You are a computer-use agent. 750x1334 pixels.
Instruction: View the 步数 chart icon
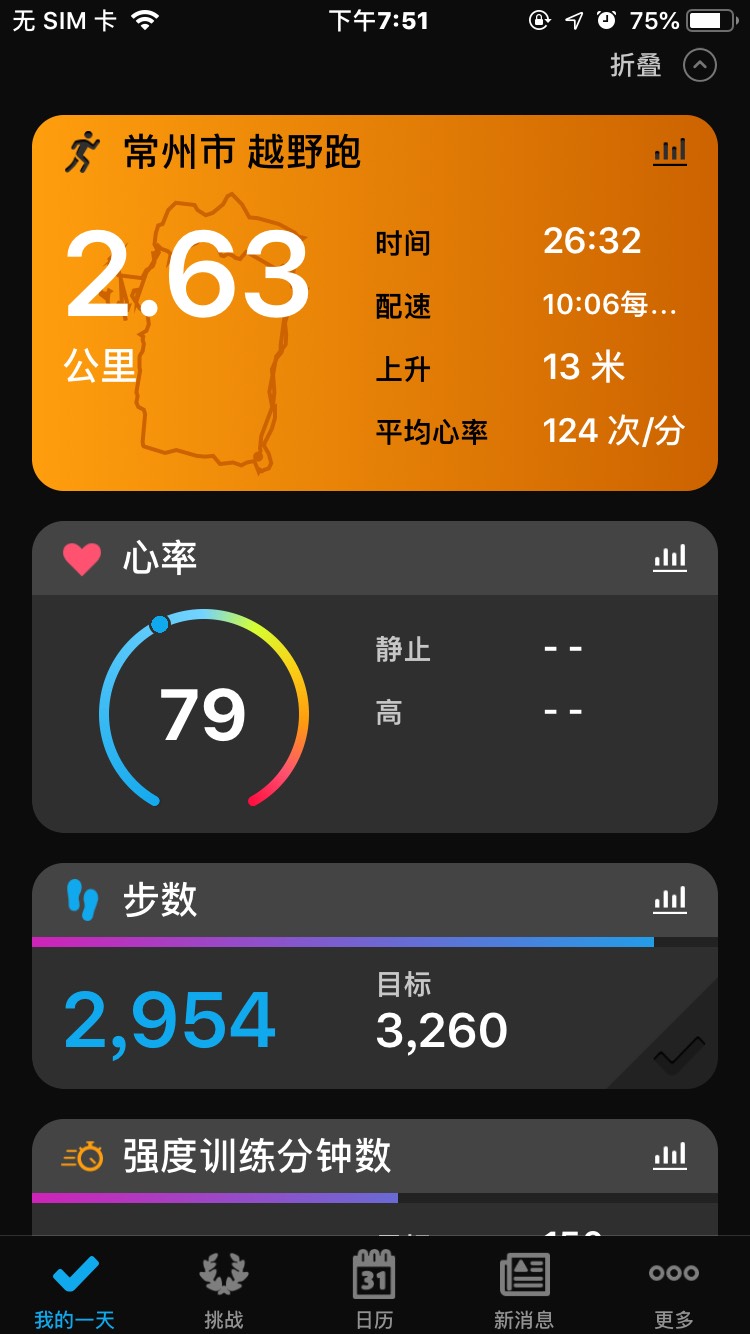pyautogui.click(x=670, y=900)
